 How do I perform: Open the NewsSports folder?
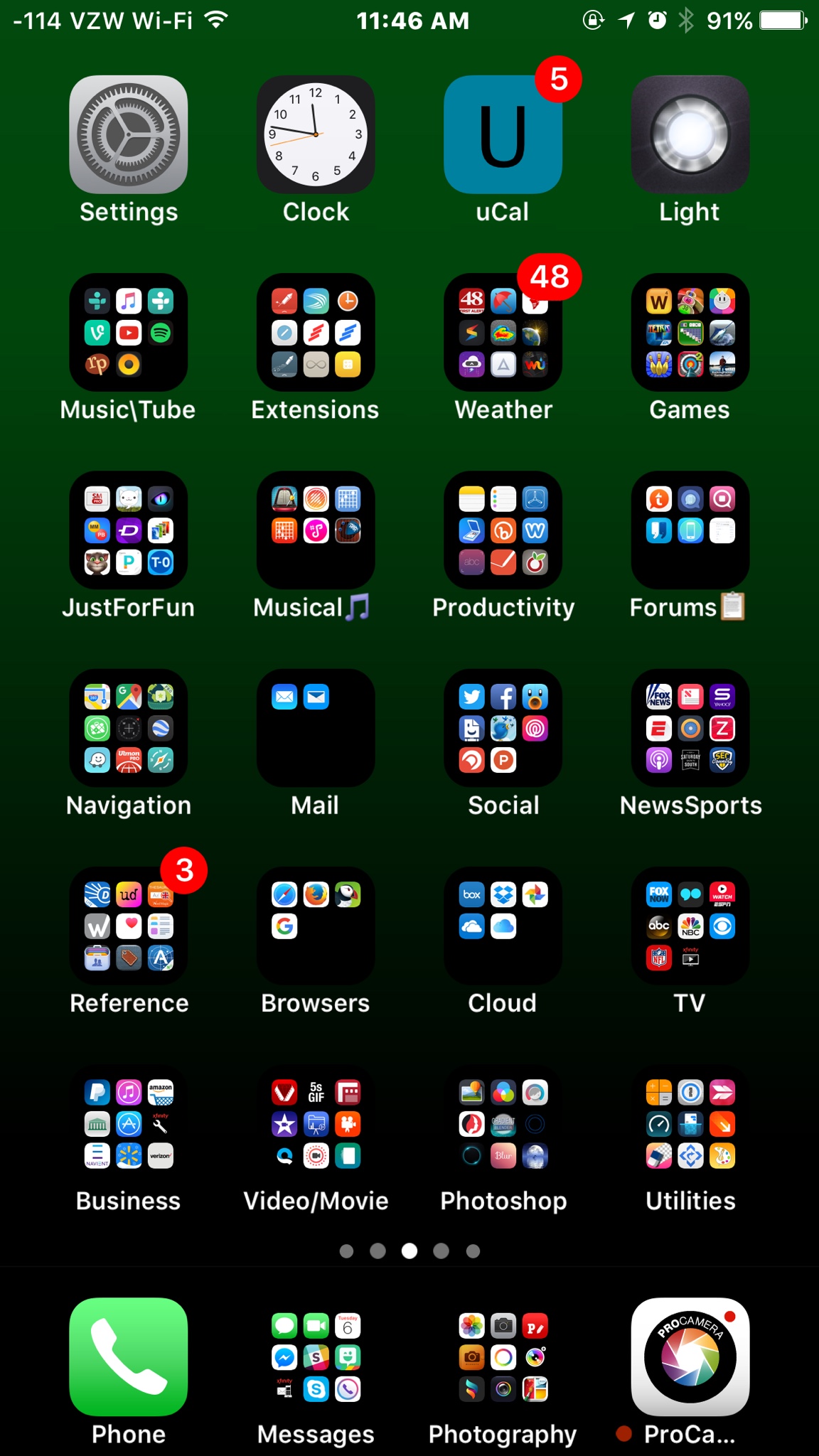pyautogui.click(x=690, y=728)
